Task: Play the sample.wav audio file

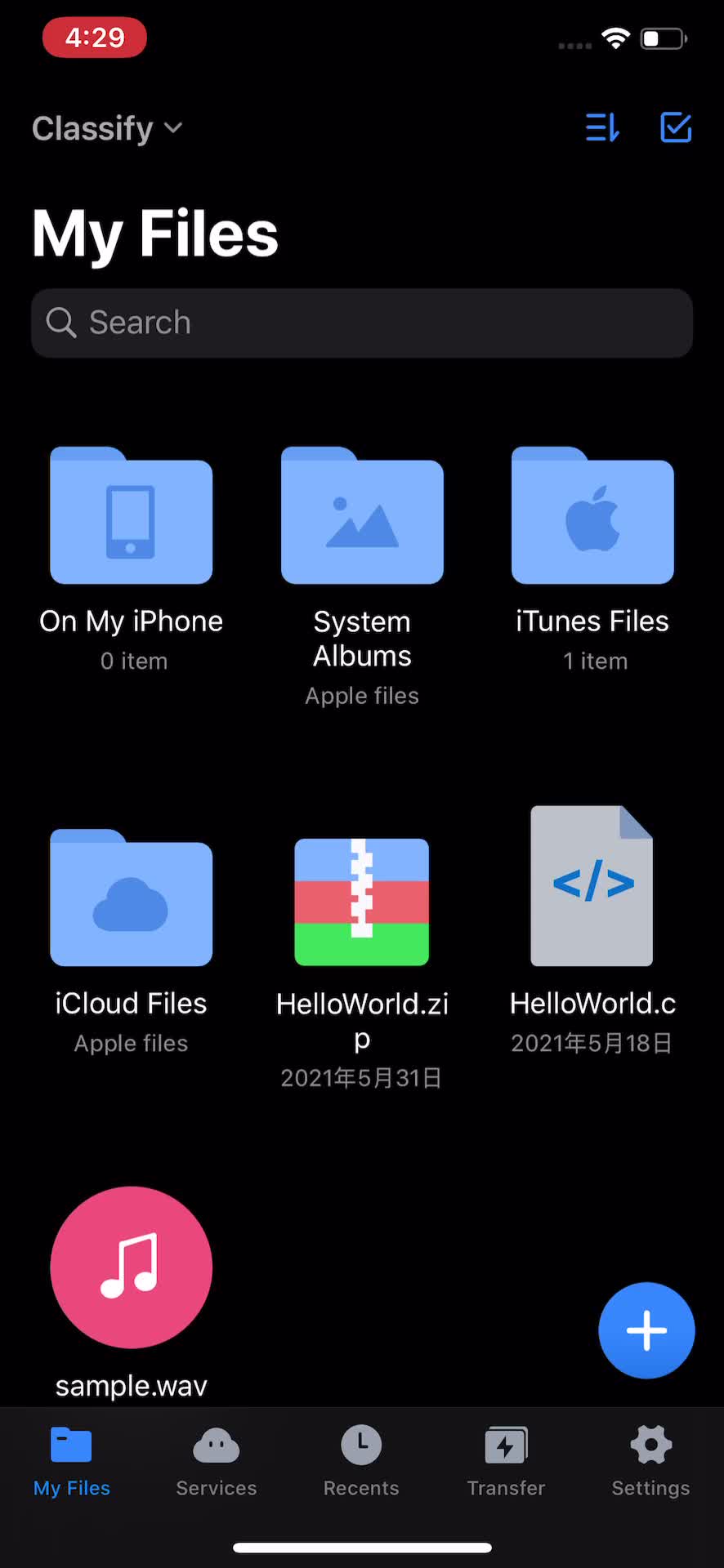Action: click(131, 1267)
